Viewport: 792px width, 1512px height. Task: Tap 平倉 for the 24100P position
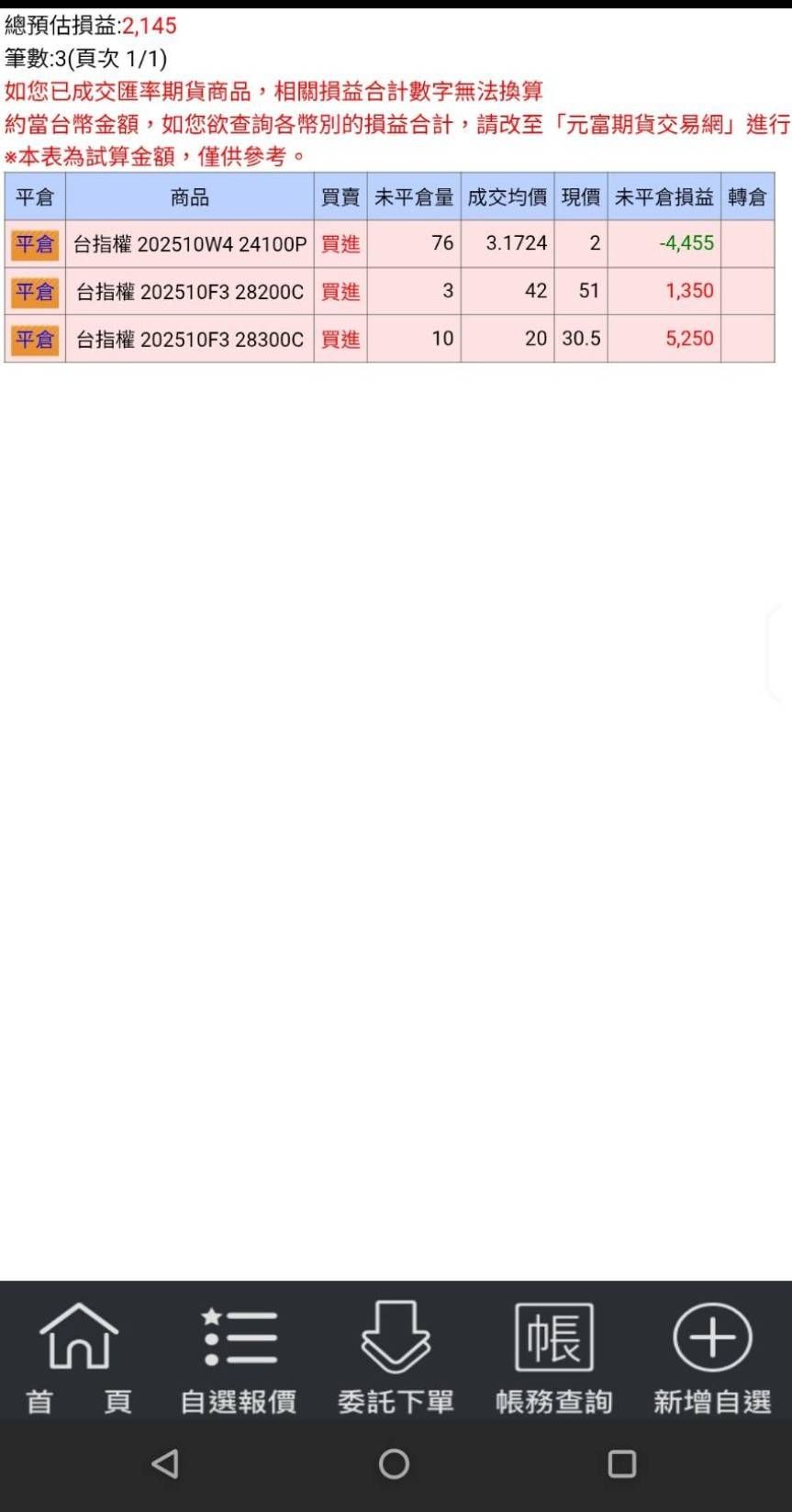click(35, 244)
